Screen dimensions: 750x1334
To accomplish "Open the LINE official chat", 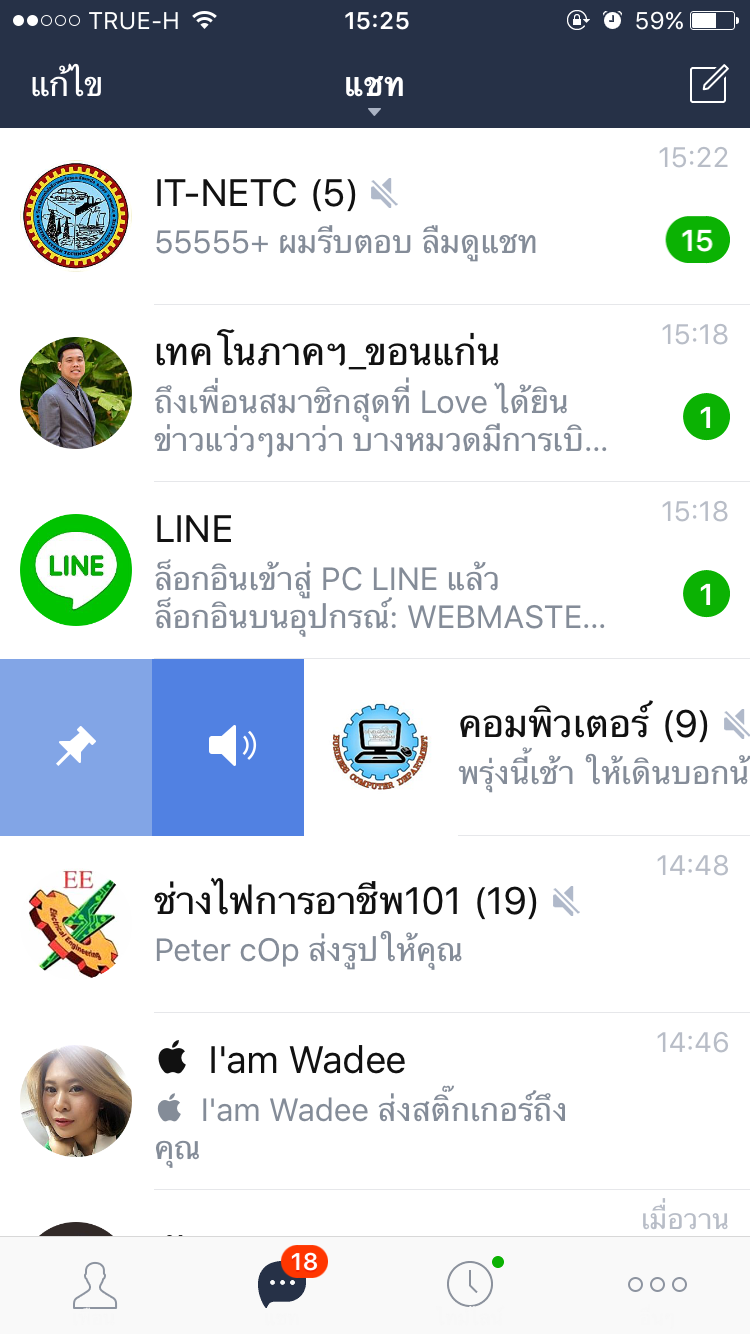I will pyautogui.click(x=375, y=570).
